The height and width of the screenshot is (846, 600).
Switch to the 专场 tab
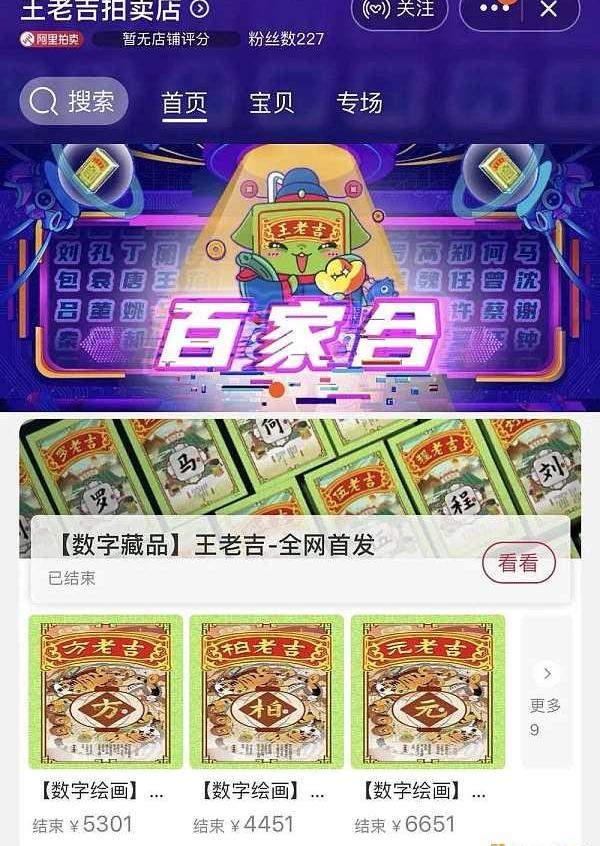point(359,103)
